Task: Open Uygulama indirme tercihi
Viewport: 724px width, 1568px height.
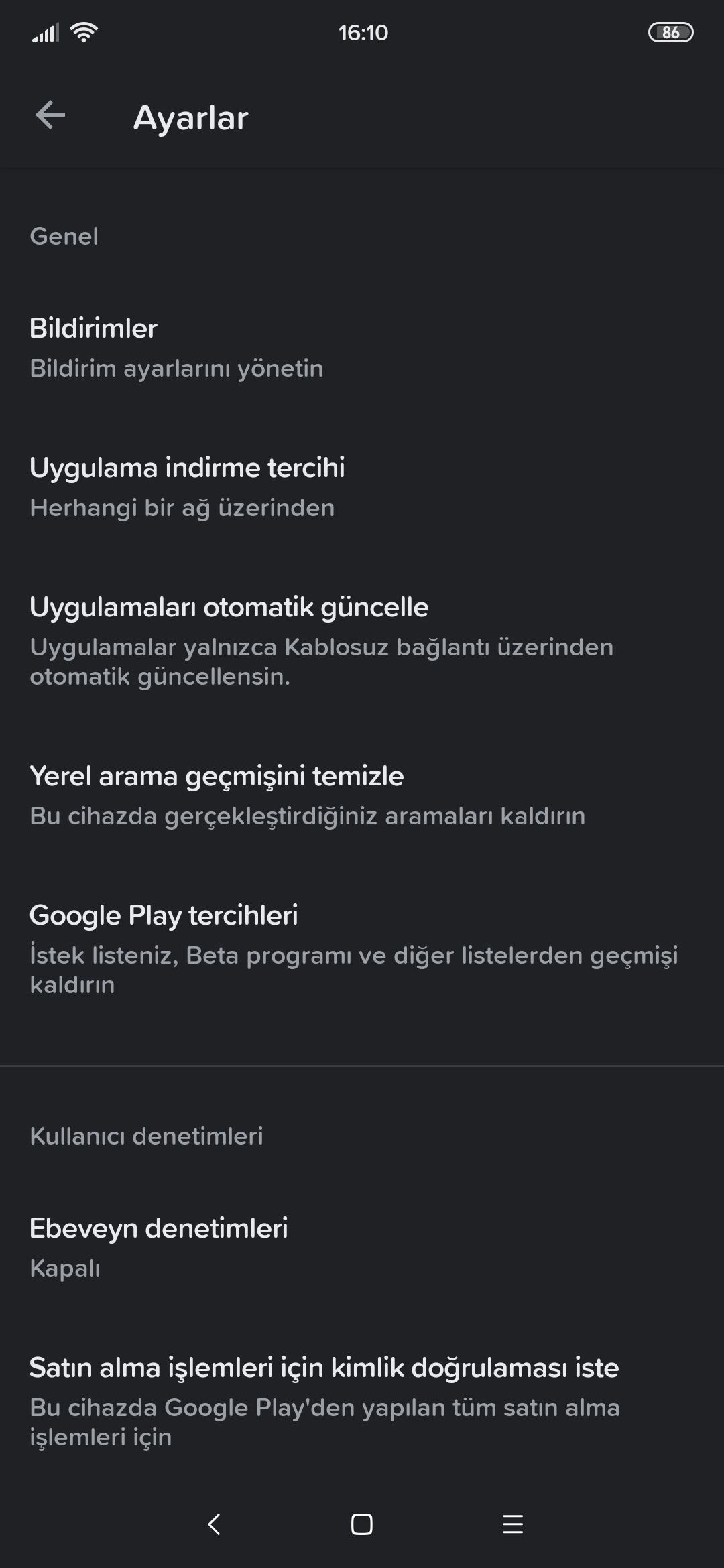Action: coord(362,487)
